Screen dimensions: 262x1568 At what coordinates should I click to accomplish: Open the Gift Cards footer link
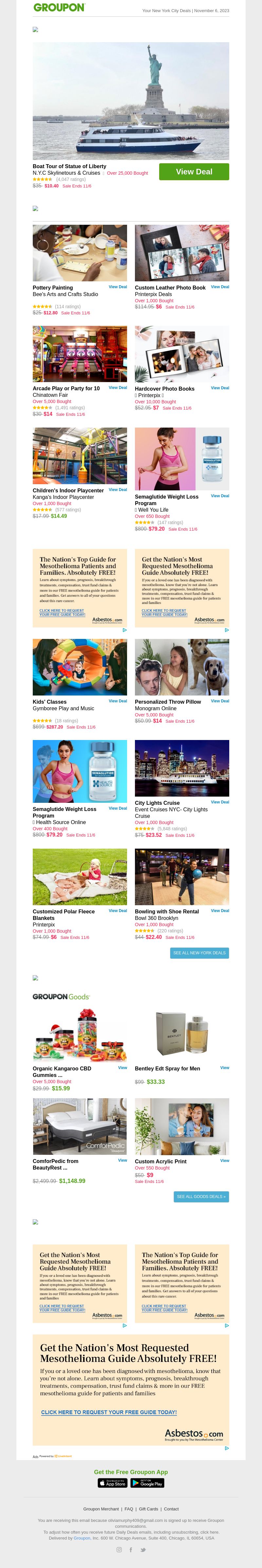(x=149, y=1509)
